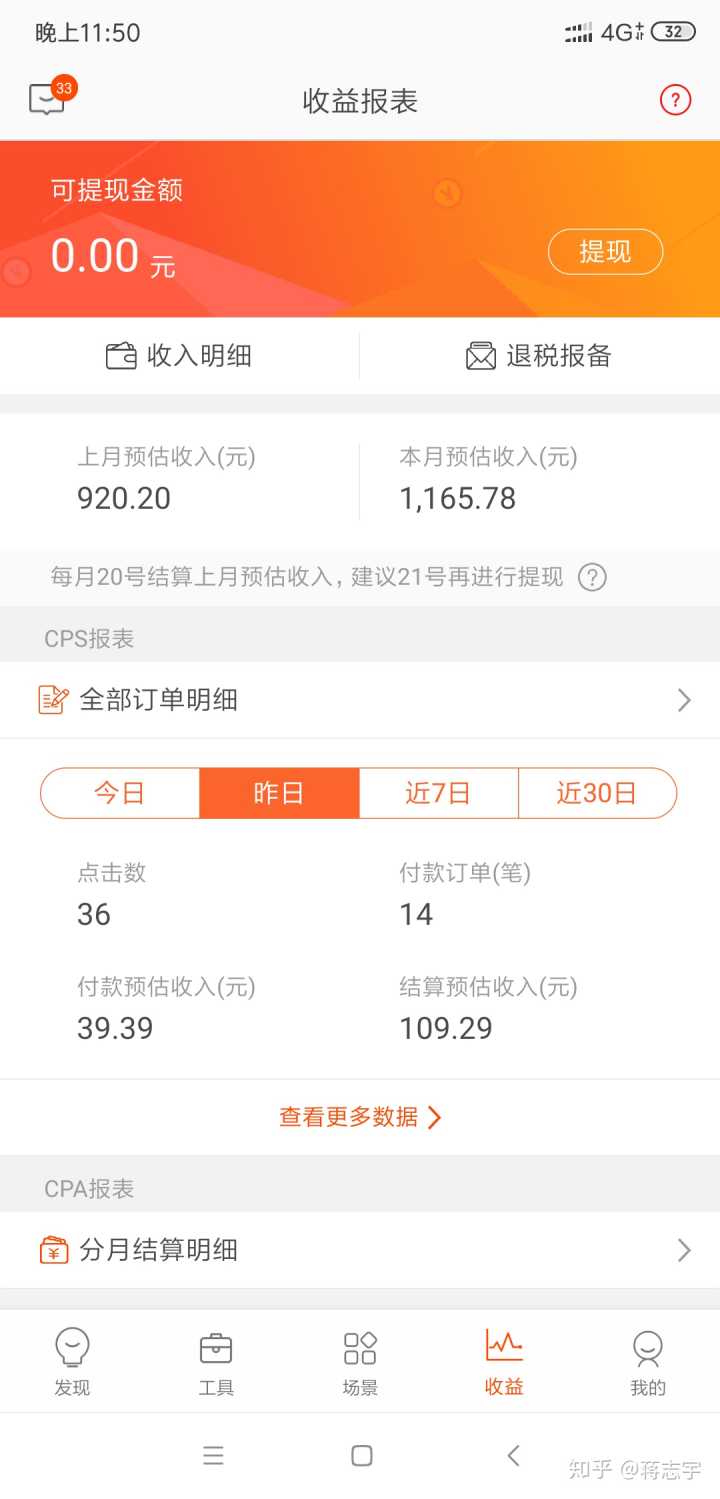The image size is (720, 1499).
Task: Show info about the 20号 settlement rule
Action: click(592, 577)
